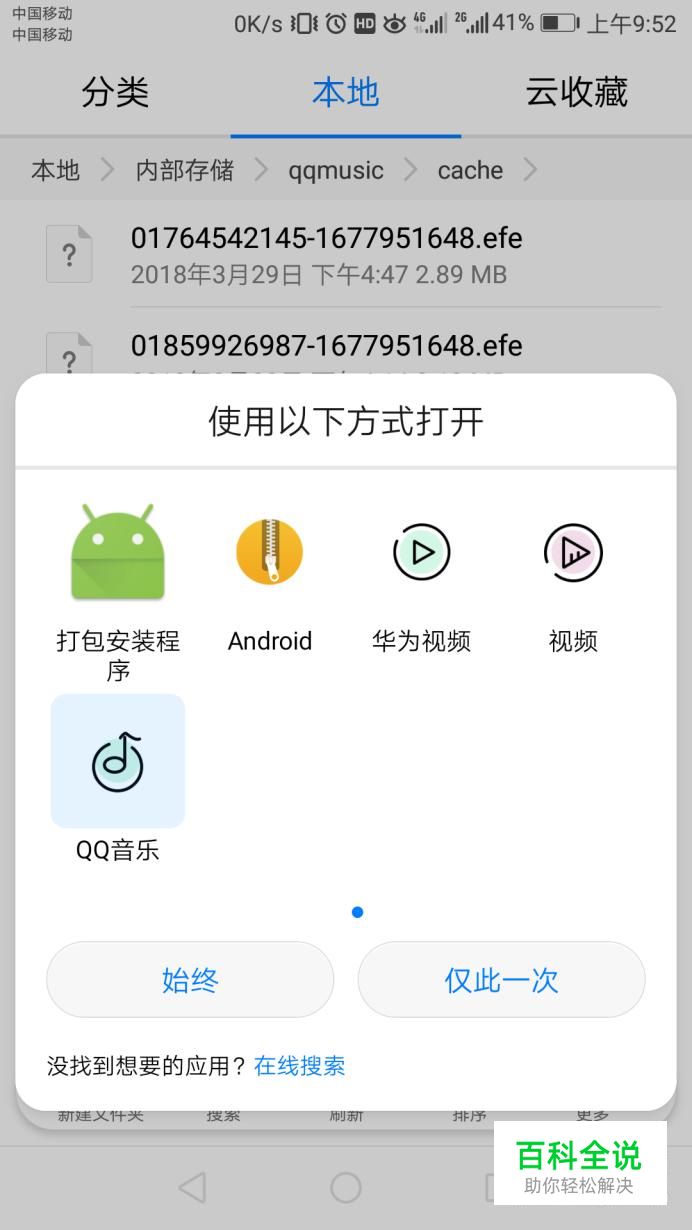692x1230 pixels.
Task: Go to 内部存储 in the breadcrumb path
Action: click(x=185, y=170)
